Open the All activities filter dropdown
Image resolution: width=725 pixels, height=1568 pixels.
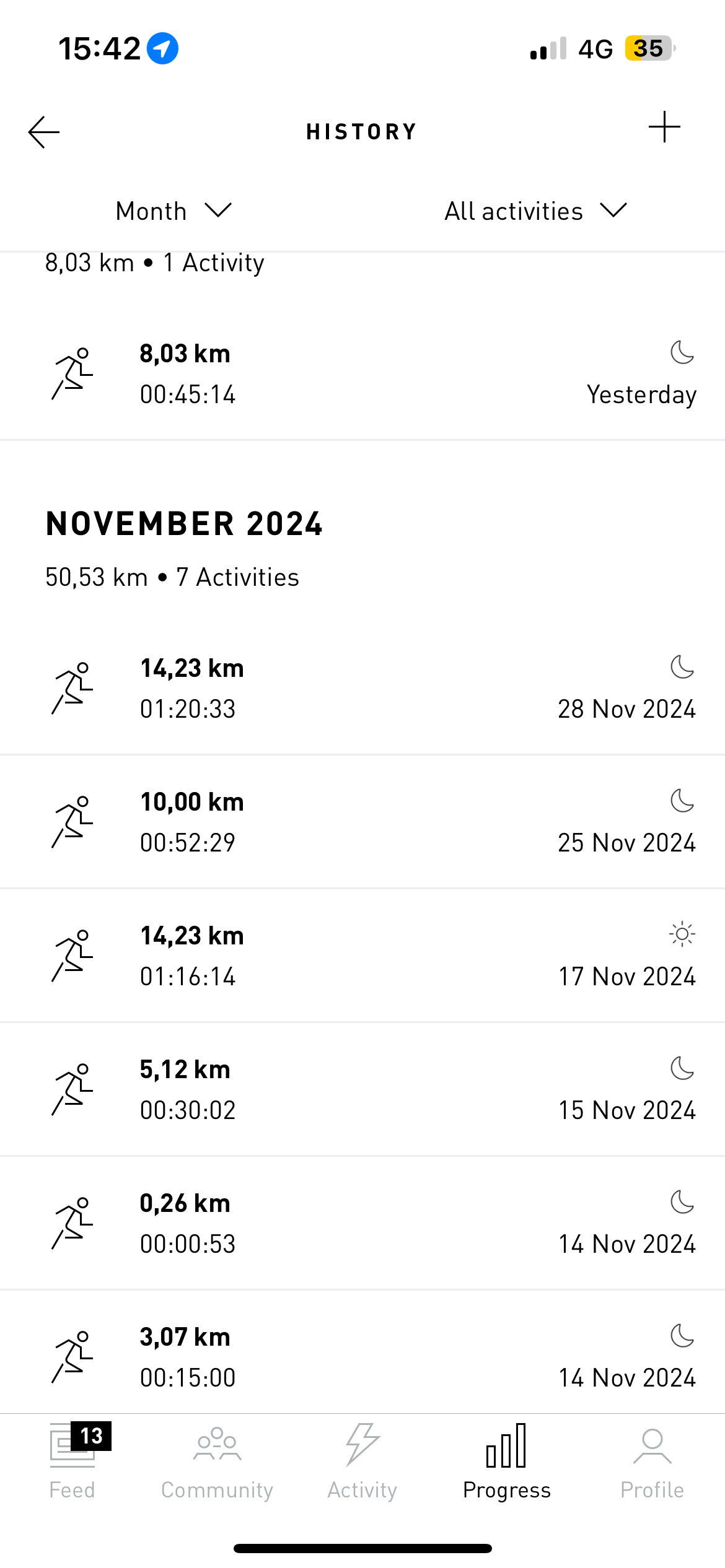pyautogui.click(x=535, y=211)
